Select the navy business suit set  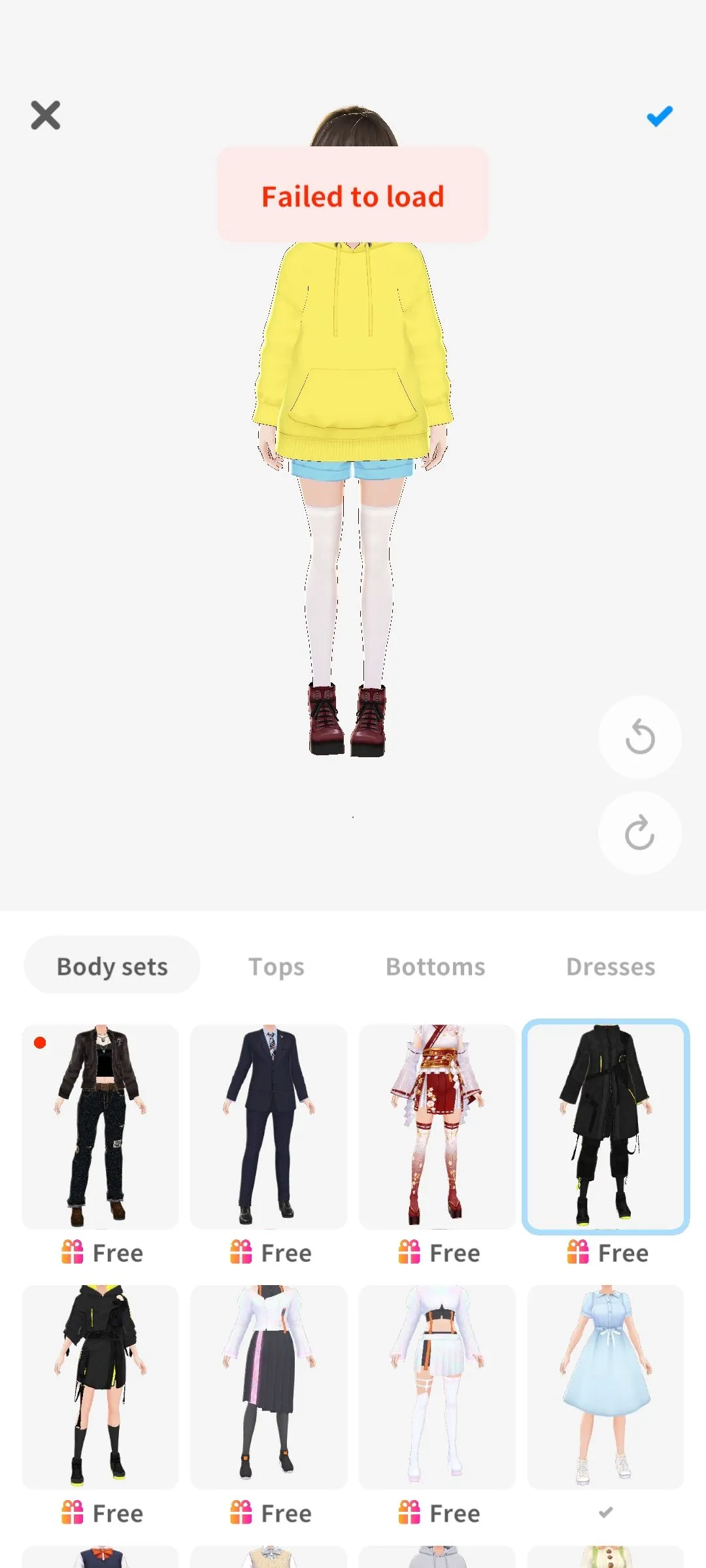pos(269,1126)
